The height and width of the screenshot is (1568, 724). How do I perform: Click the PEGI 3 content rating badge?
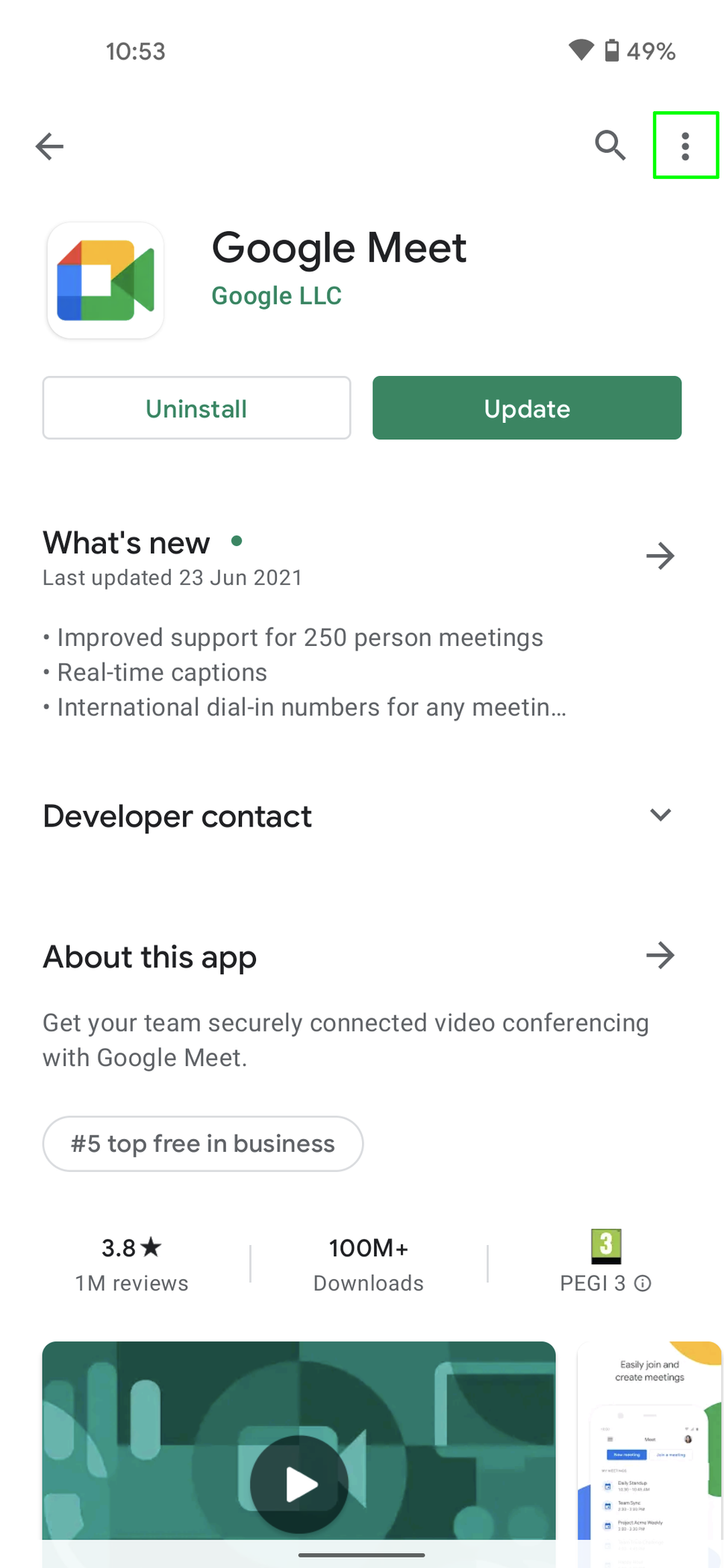click(x=606, y=1246)
